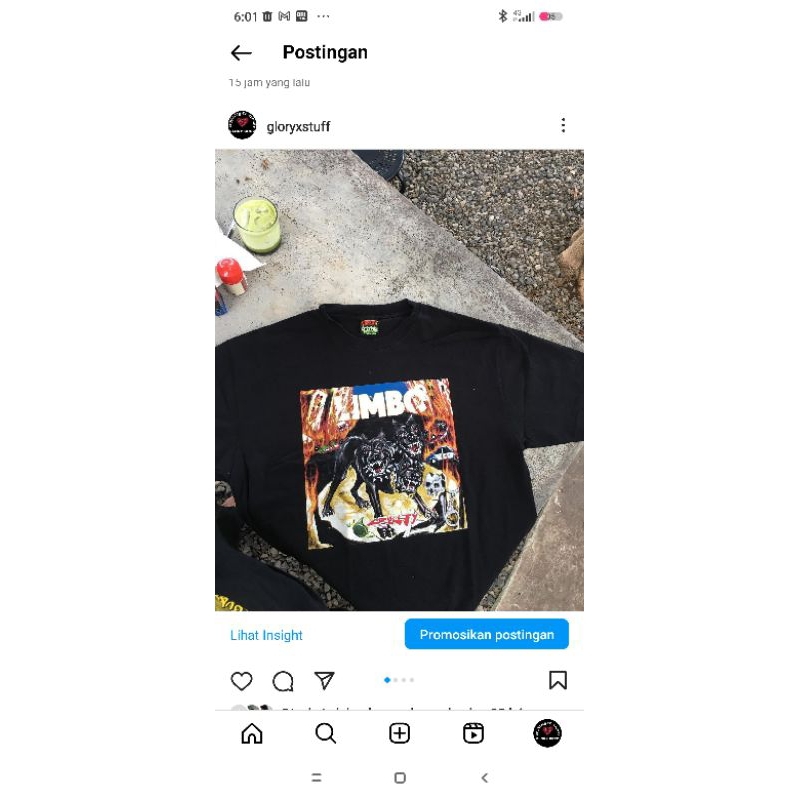Tap the Promosikan postingan button

486,635
